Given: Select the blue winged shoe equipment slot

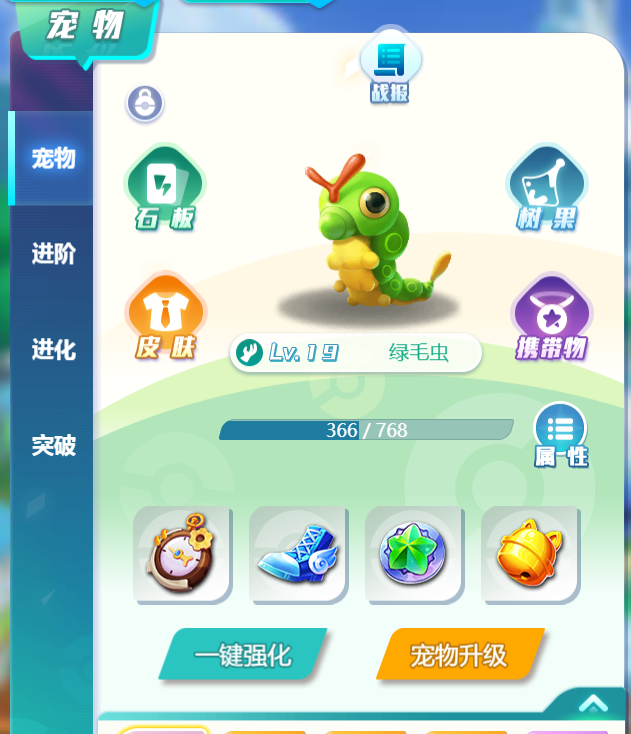Looking at the screenshot, I should coord(297,553).
